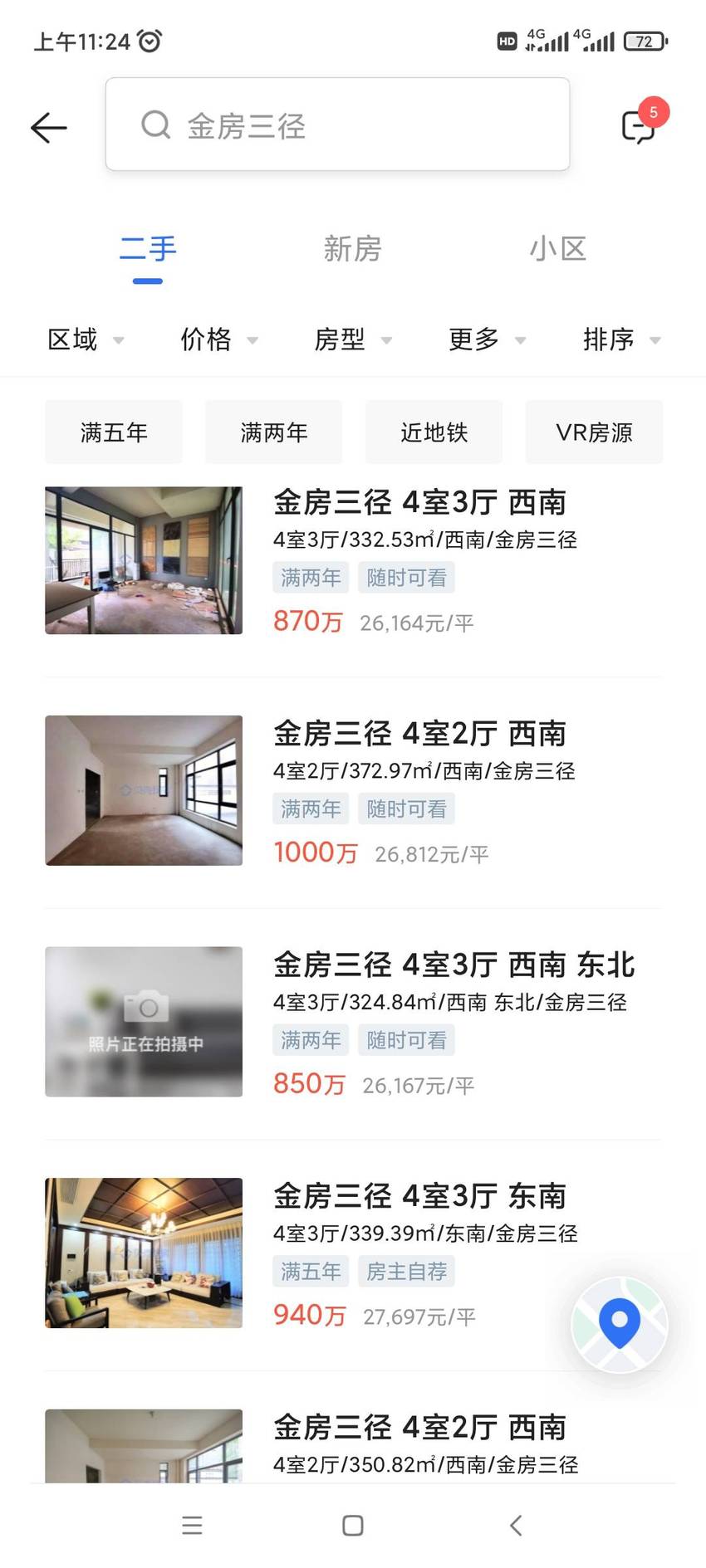Switch to the 小区 tab

[557, 248]
